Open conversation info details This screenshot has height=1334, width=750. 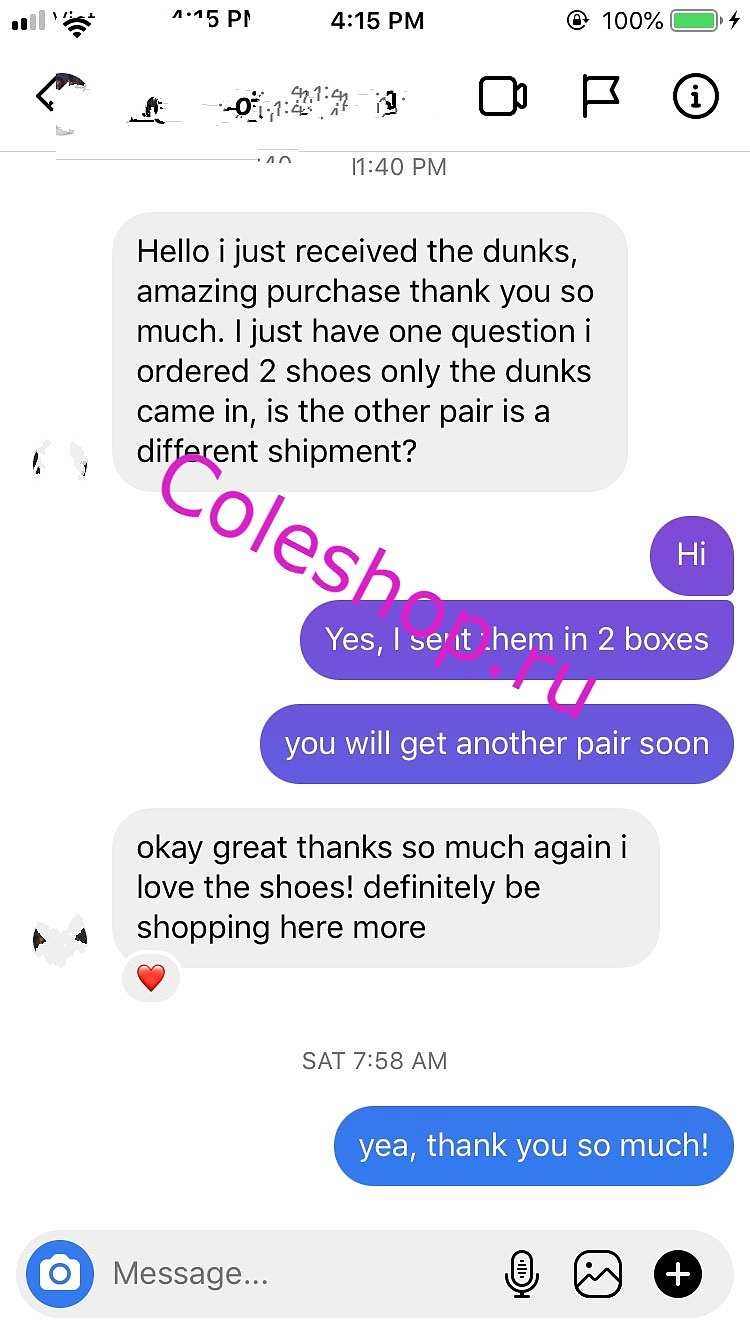[x=695, y=97]
